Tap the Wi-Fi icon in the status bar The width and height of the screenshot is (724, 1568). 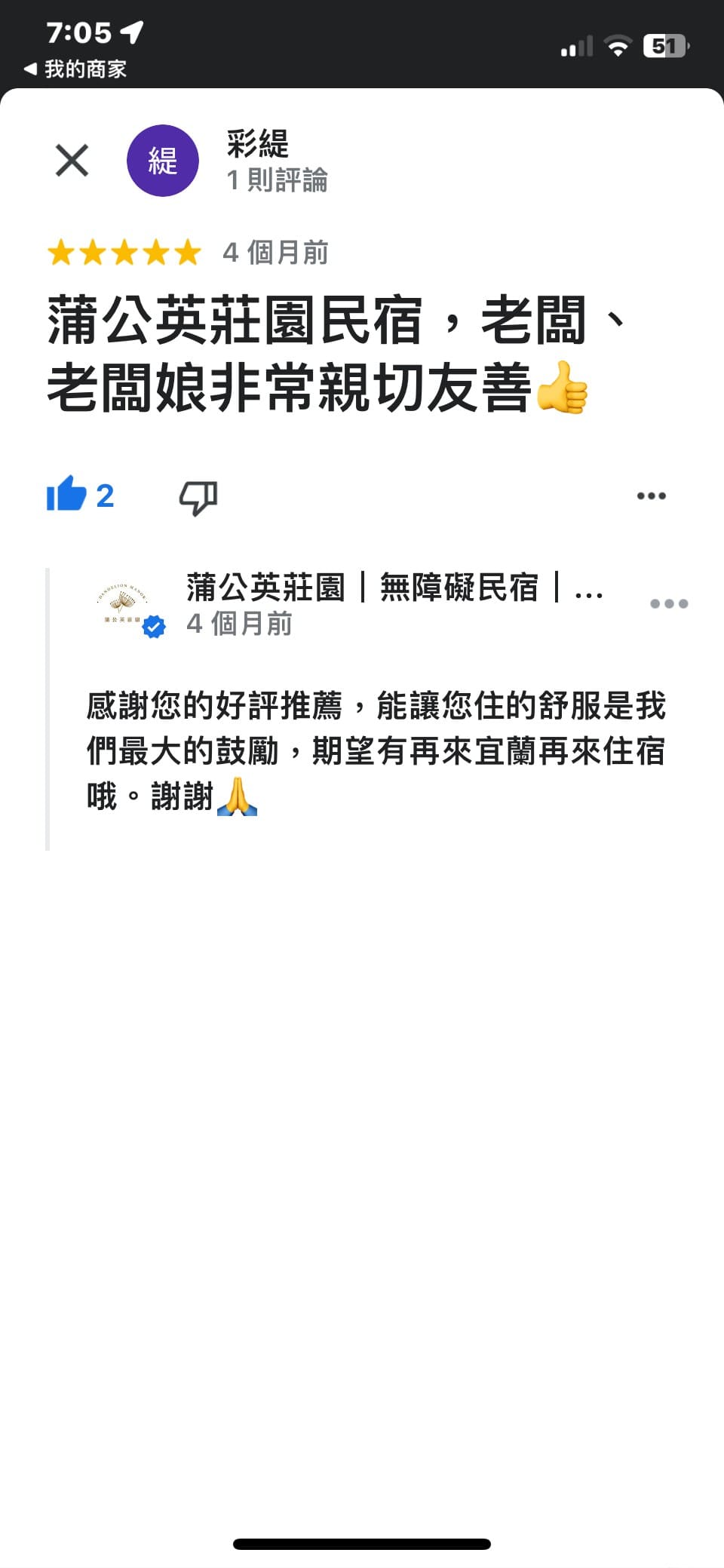point(618,47)
